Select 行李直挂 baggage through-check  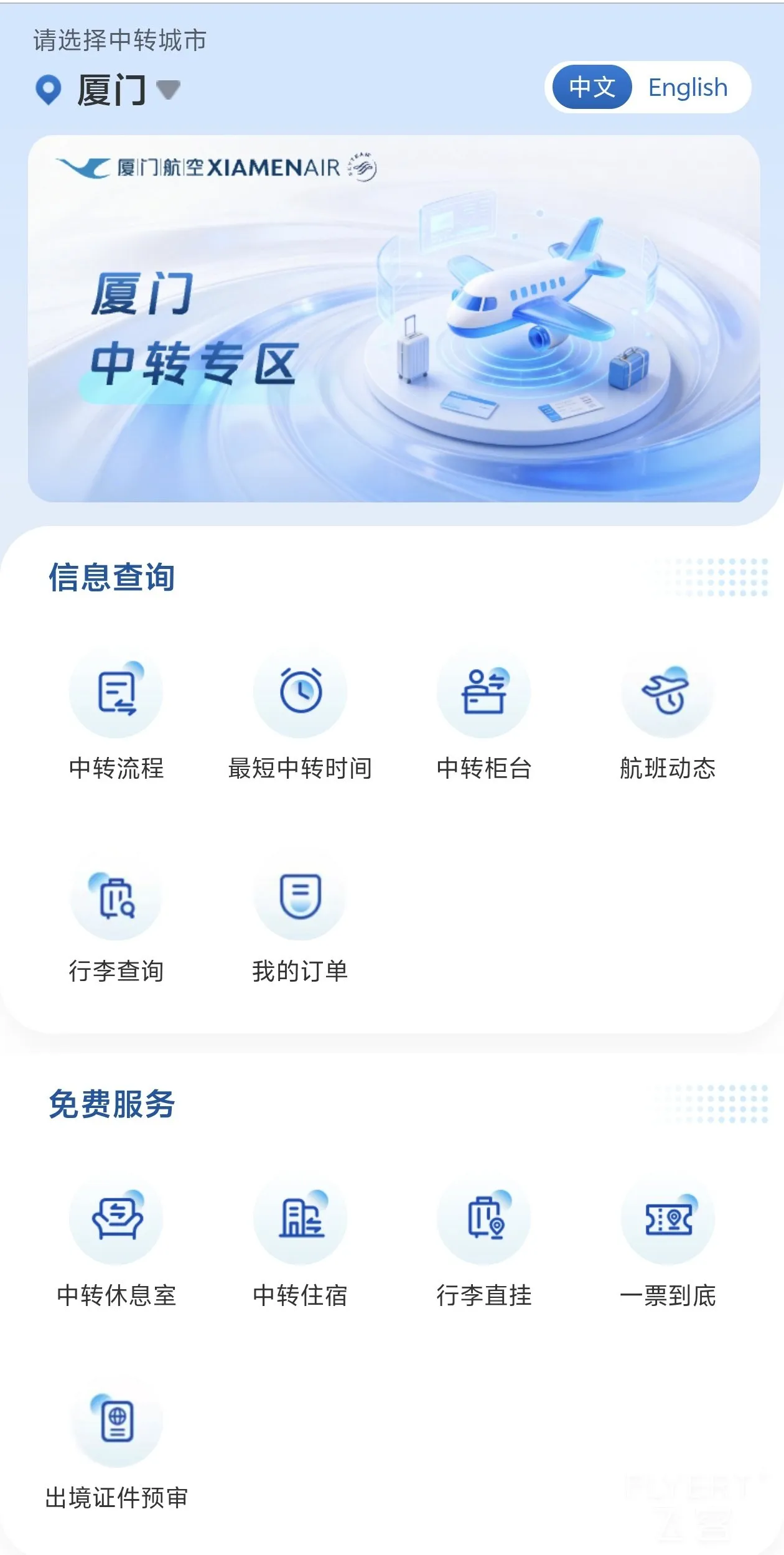point(483,1241)
